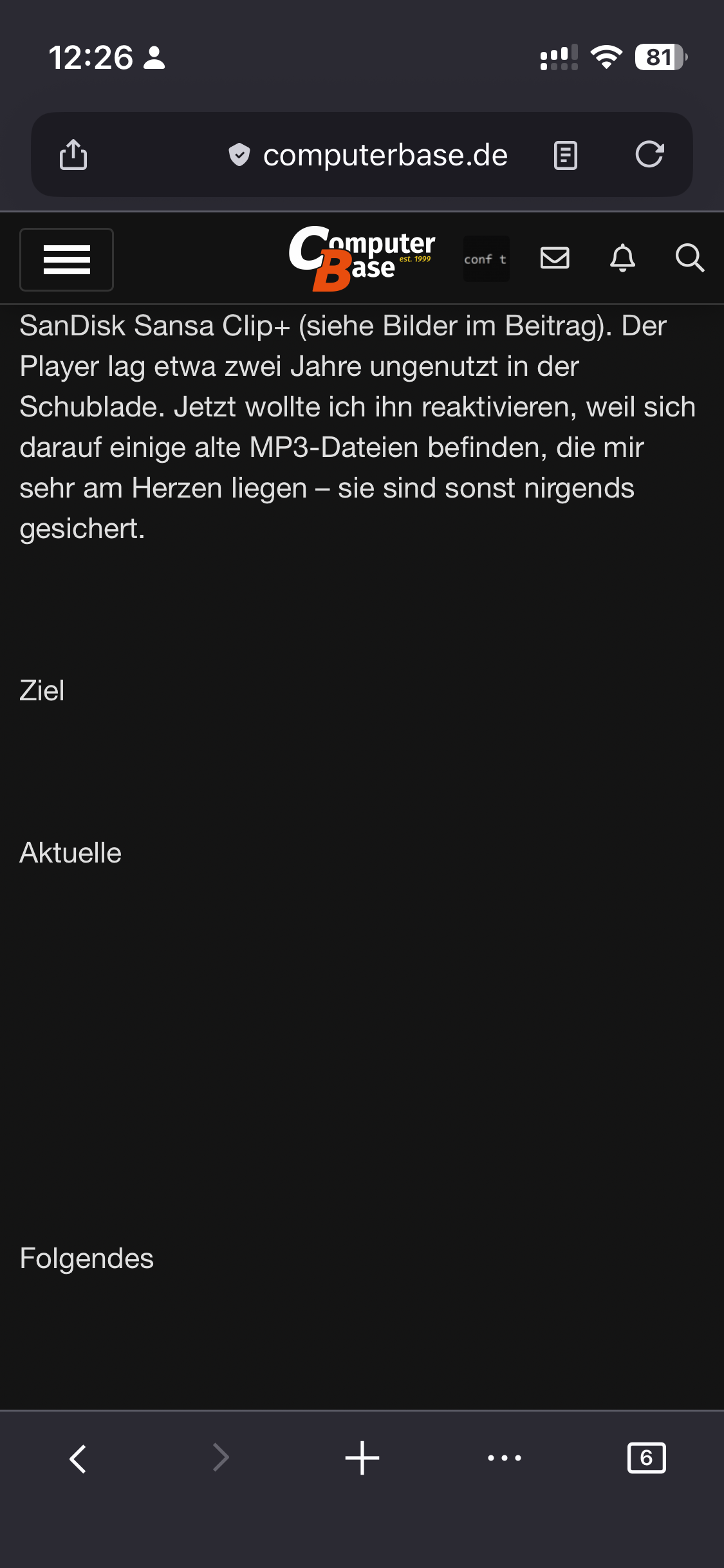Screen dimensions: 724x1568
Task: Check alerts with the notification bell
Action: 623,259
